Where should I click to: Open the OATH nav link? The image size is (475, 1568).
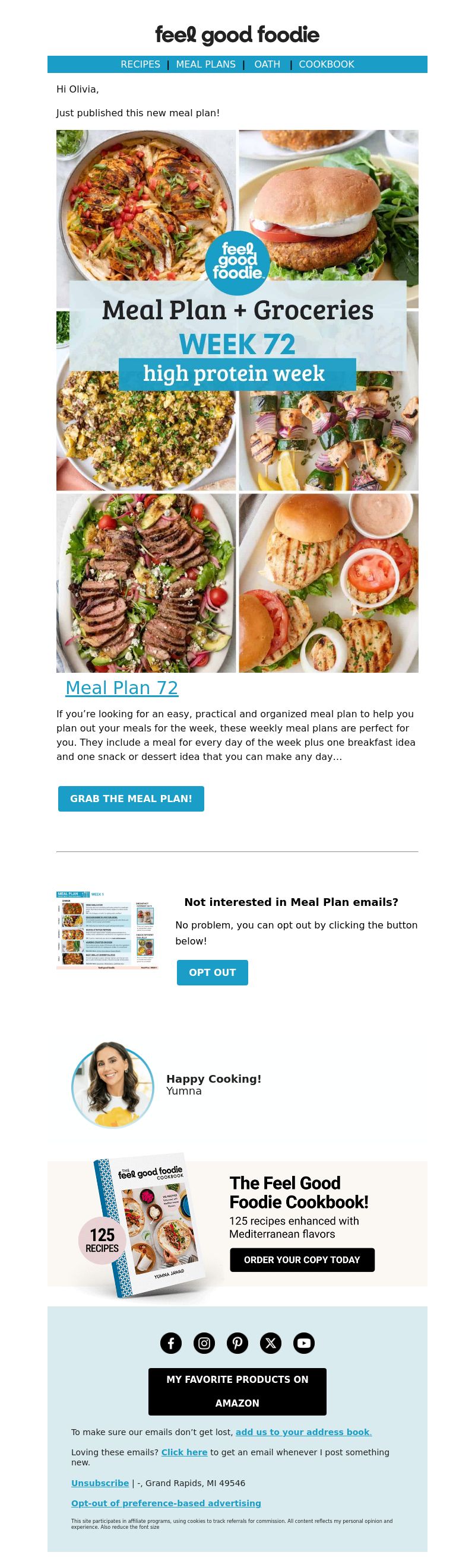click(x=267, y=64)
